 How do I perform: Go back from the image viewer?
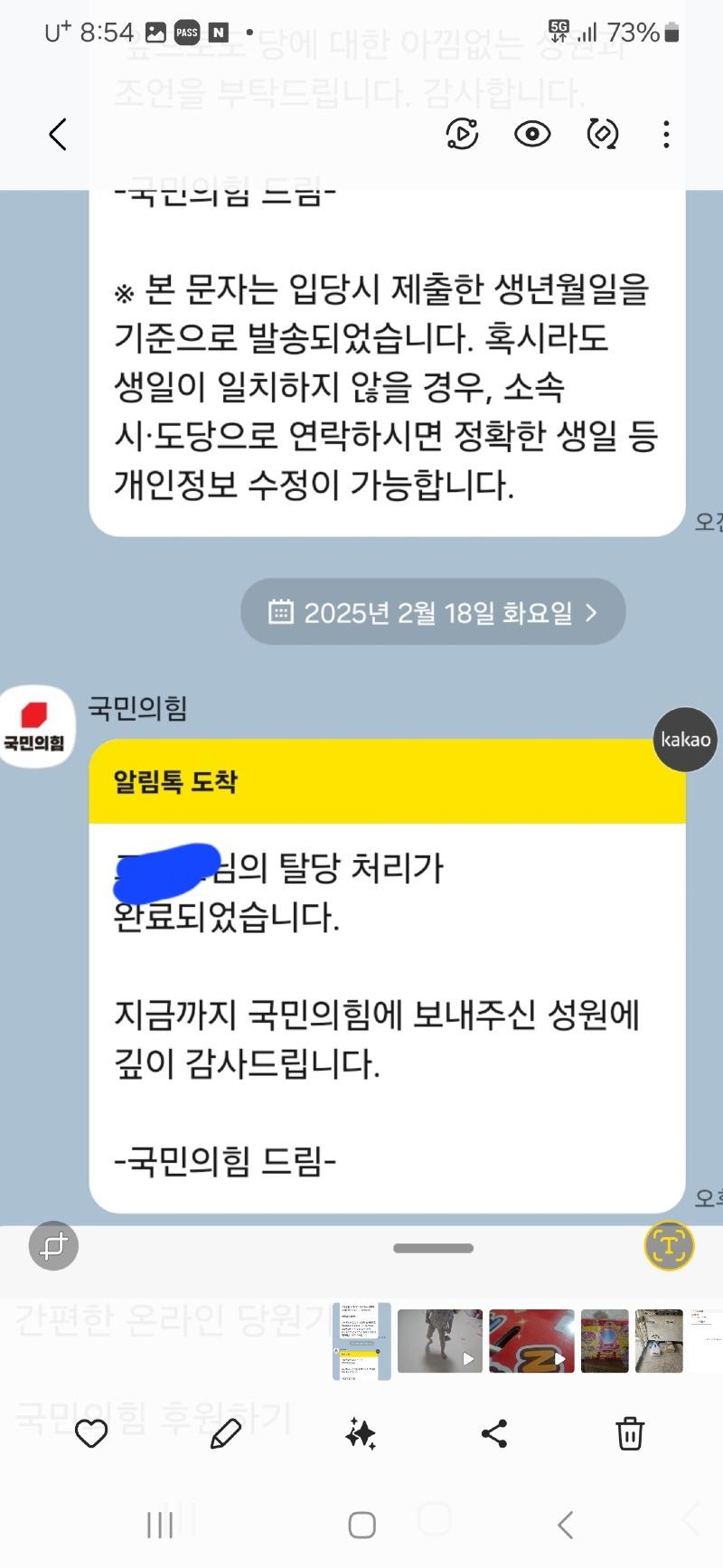tap(58, 135)
